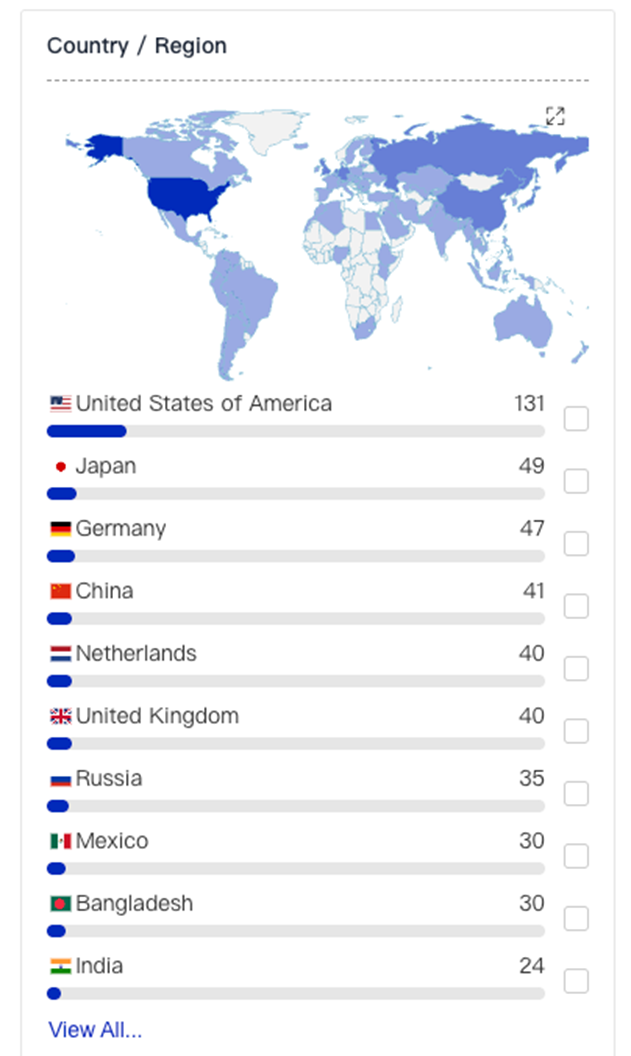Open the View All countries link
631x1056 pixels.
(95, 1030)
